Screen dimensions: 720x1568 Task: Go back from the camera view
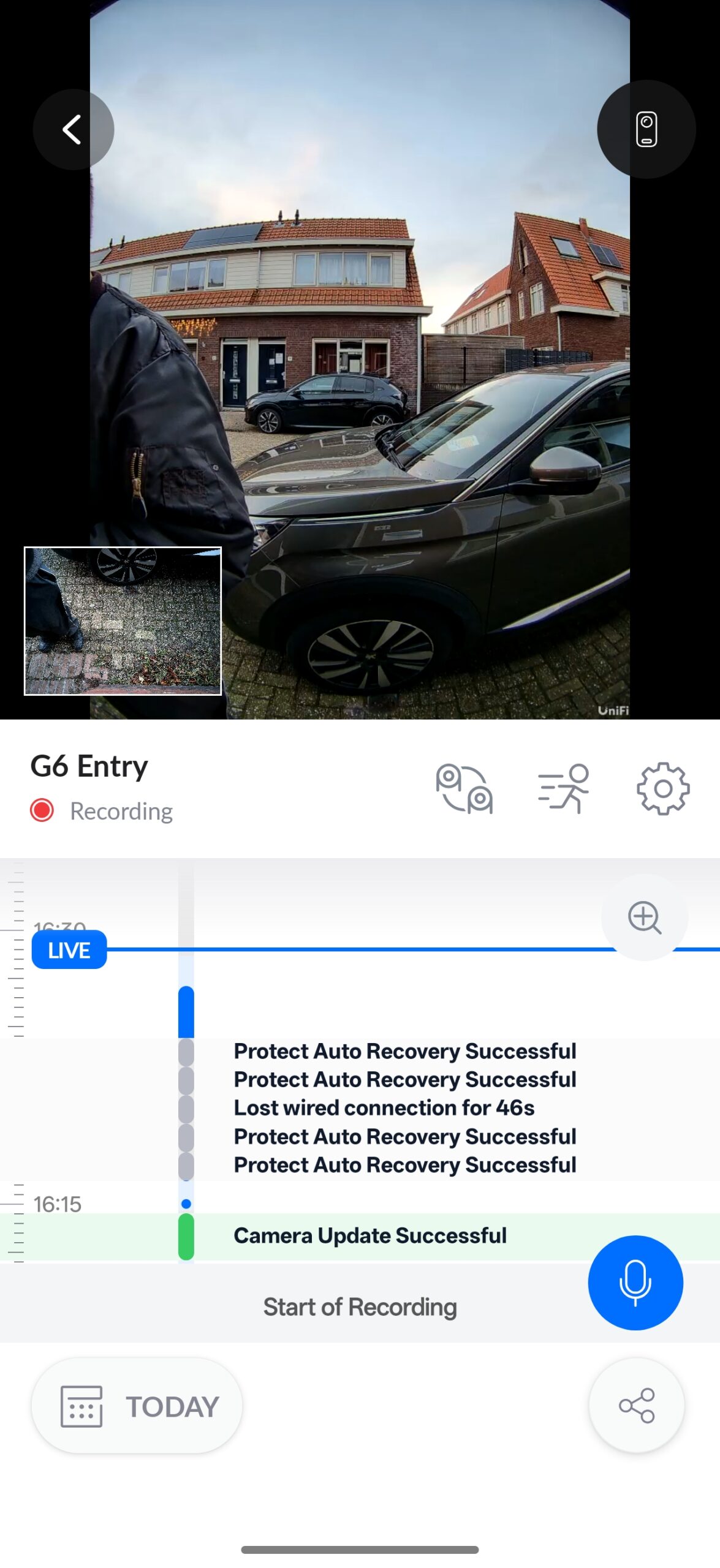pos(73,129)
